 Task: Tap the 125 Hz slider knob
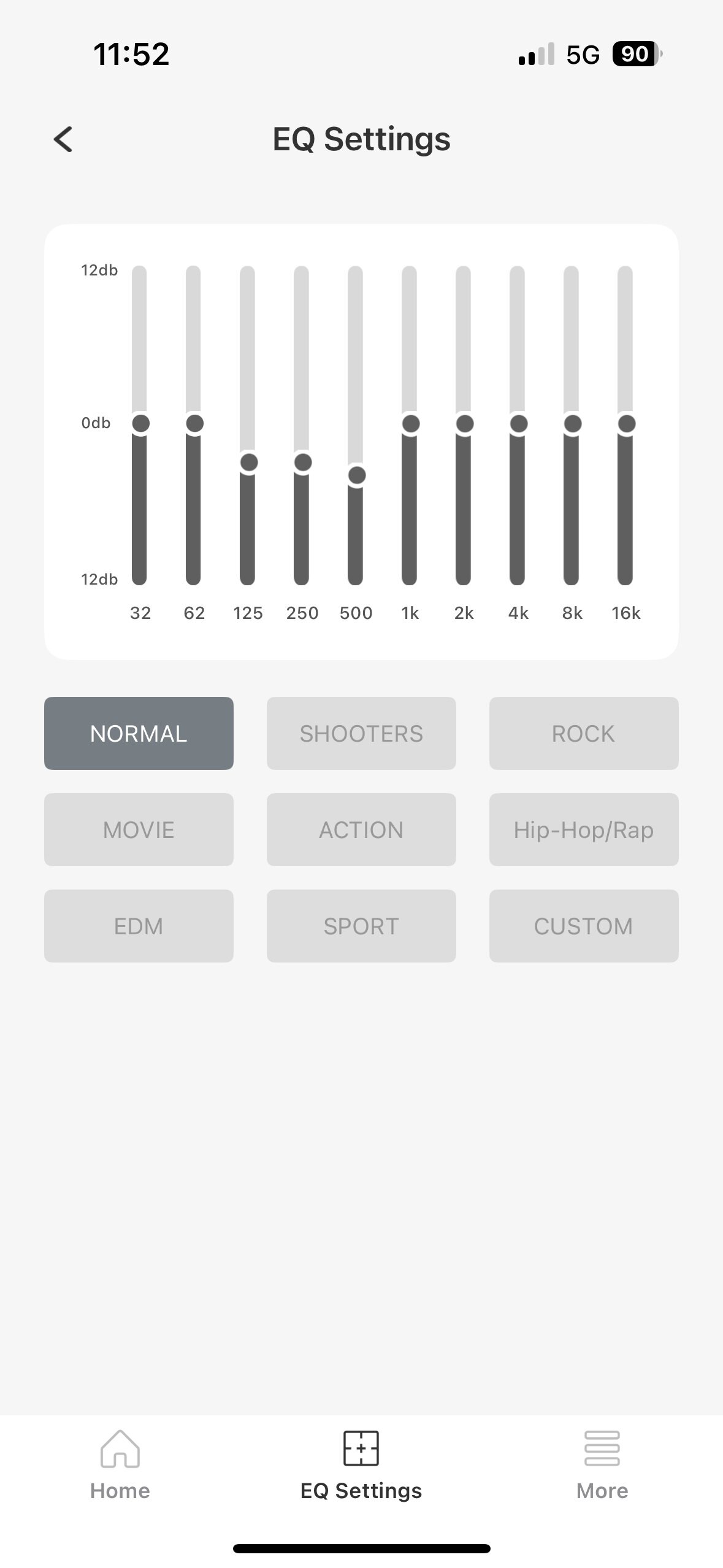pos(248,462)
